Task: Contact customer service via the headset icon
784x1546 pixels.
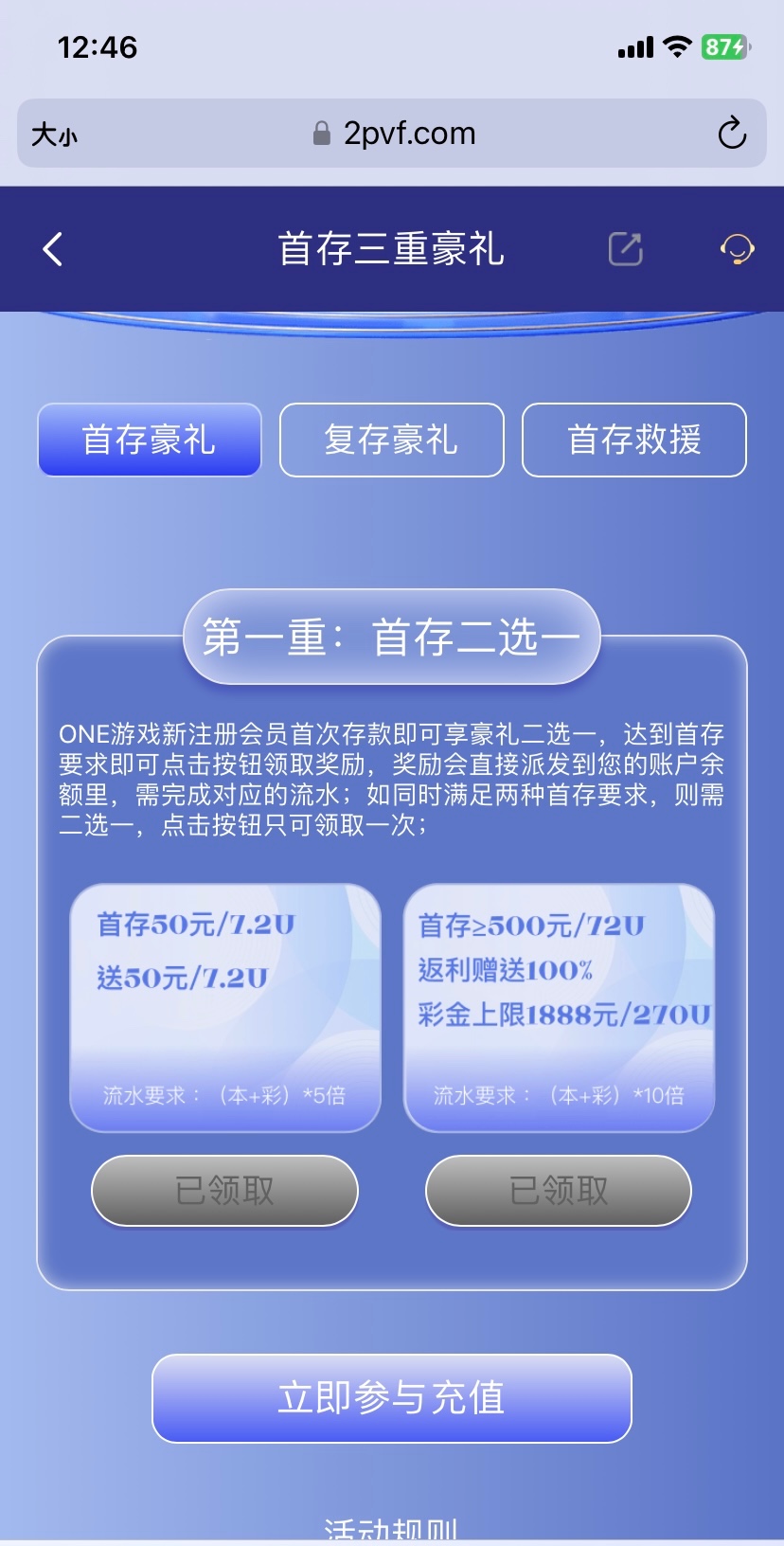Action: [x=737, y=249]
